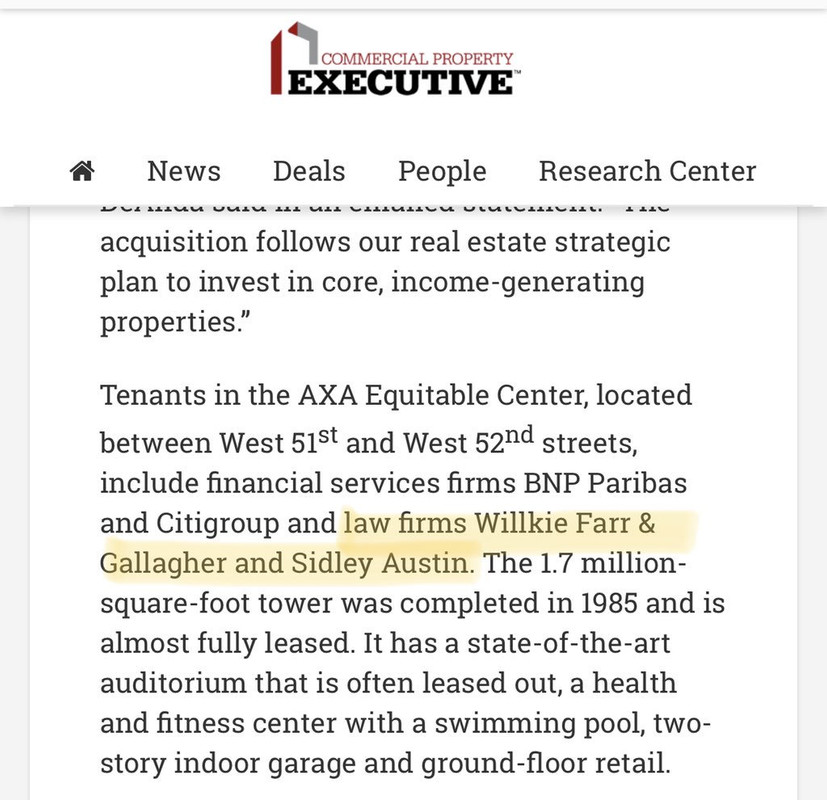The image size is (827, 800).
Task: Tap the Commercial Property Executive logo
Action: tap(393, 62)
